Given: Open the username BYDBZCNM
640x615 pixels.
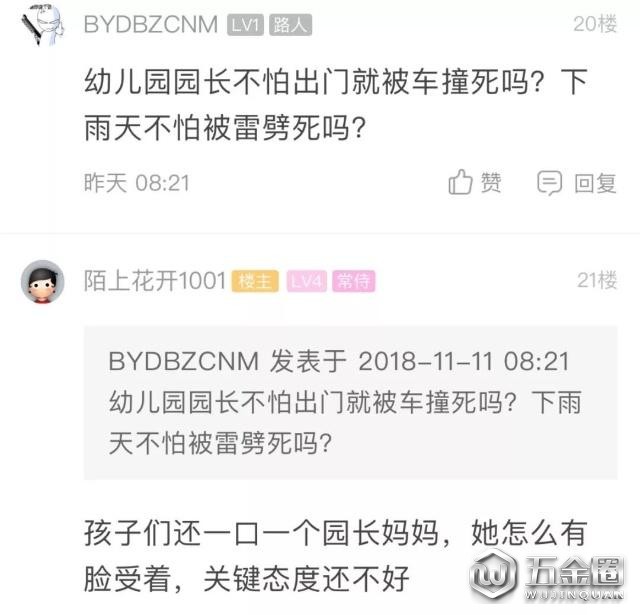Looking at the screenshot, I should (x=150, y=25).
